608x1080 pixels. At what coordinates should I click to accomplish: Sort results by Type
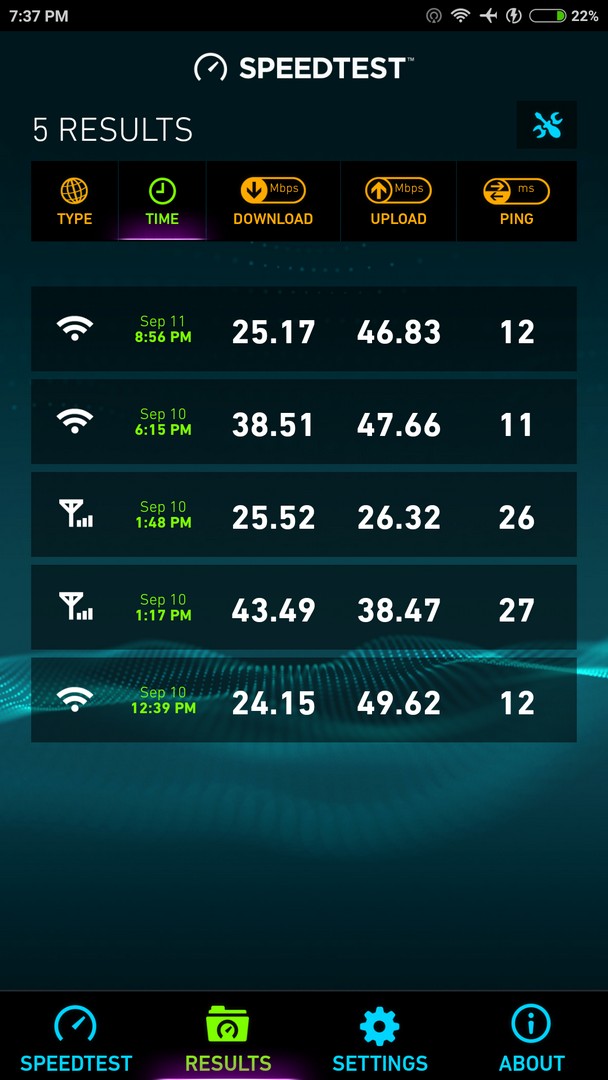tap(74, 201)
